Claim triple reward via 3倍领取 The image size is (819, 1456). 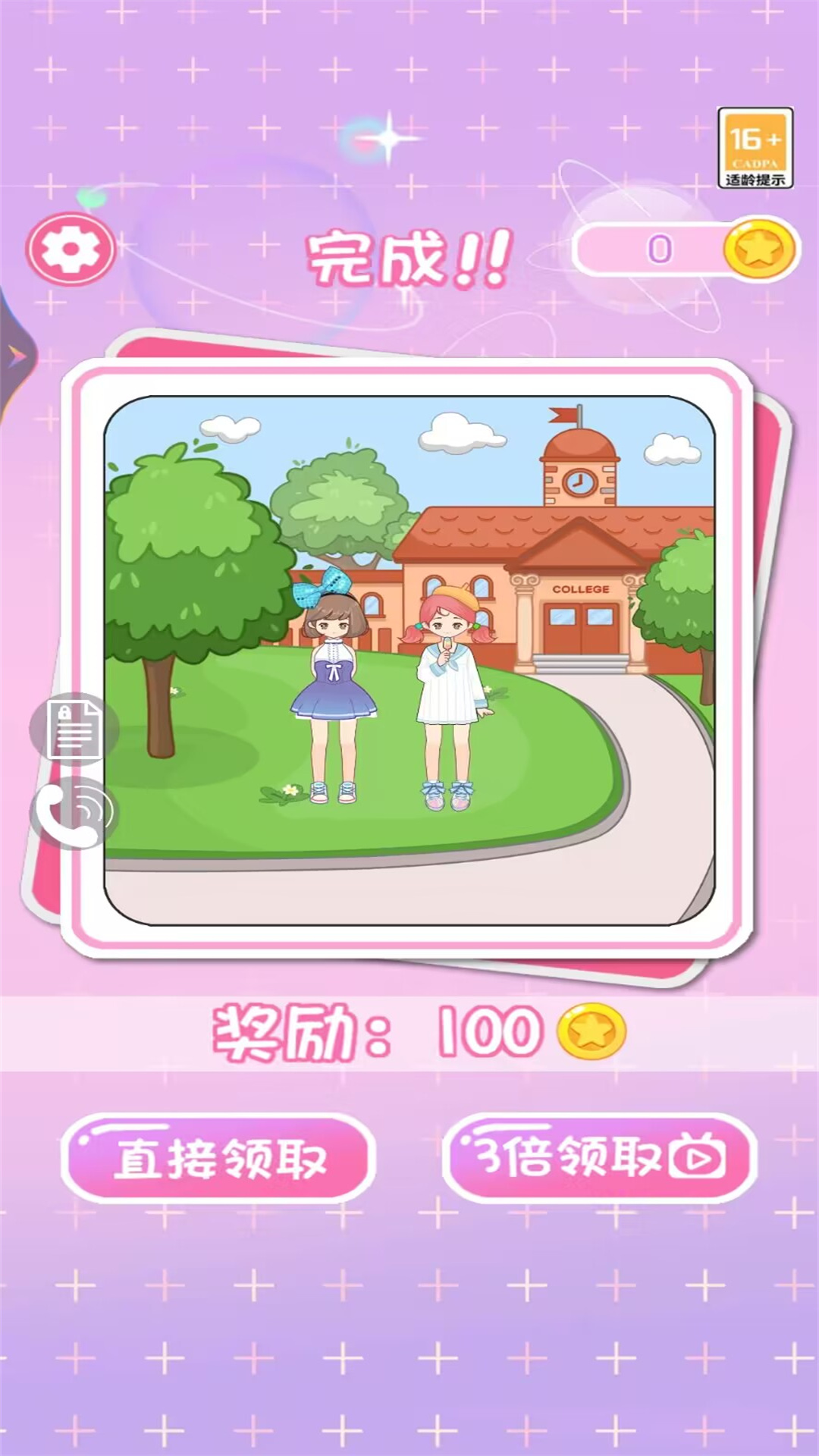click(600, 1158)
